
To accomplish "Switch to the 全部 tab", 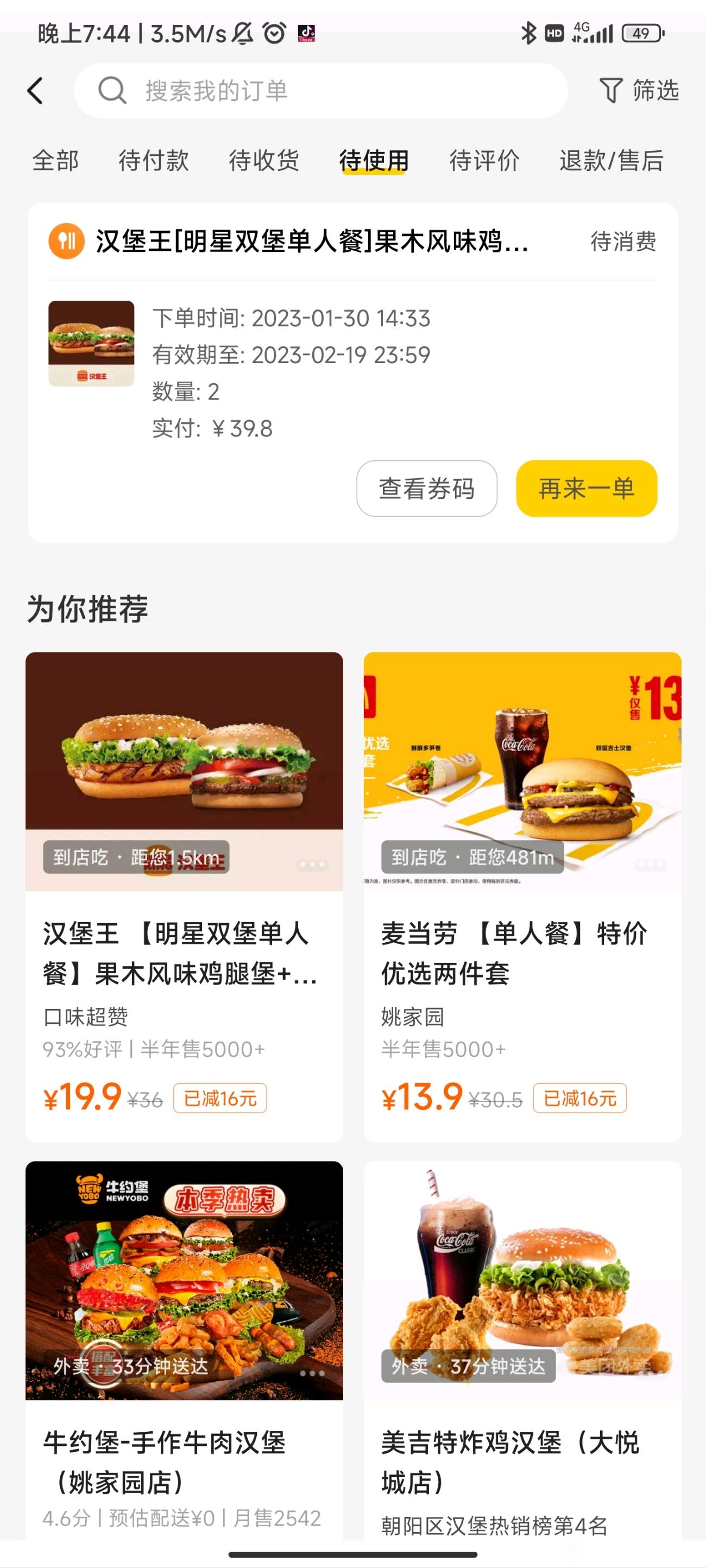I will pos(55,161).
